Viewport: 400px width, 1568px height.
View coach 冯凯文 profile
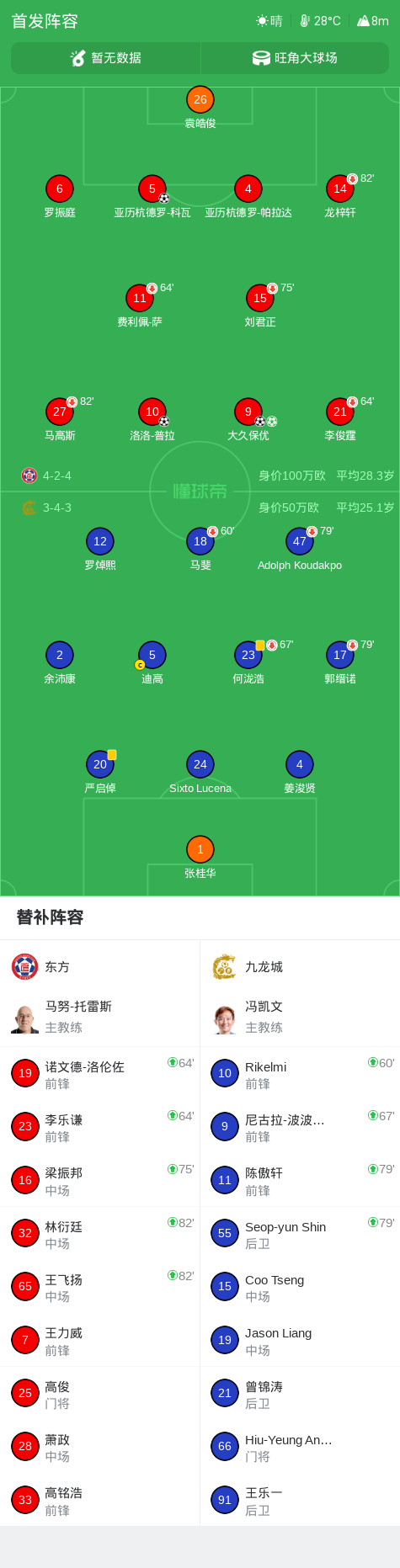(x=300, y=1017)
